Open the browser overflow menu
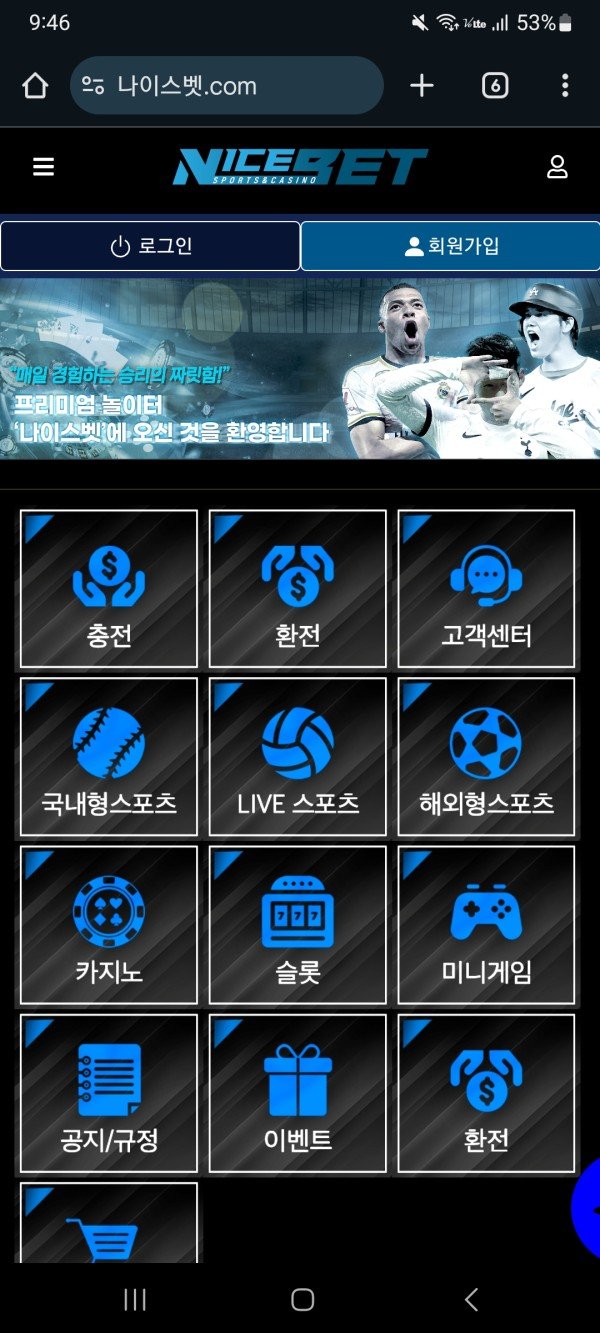The image size is (600, 1333). (x=565, y=86)
